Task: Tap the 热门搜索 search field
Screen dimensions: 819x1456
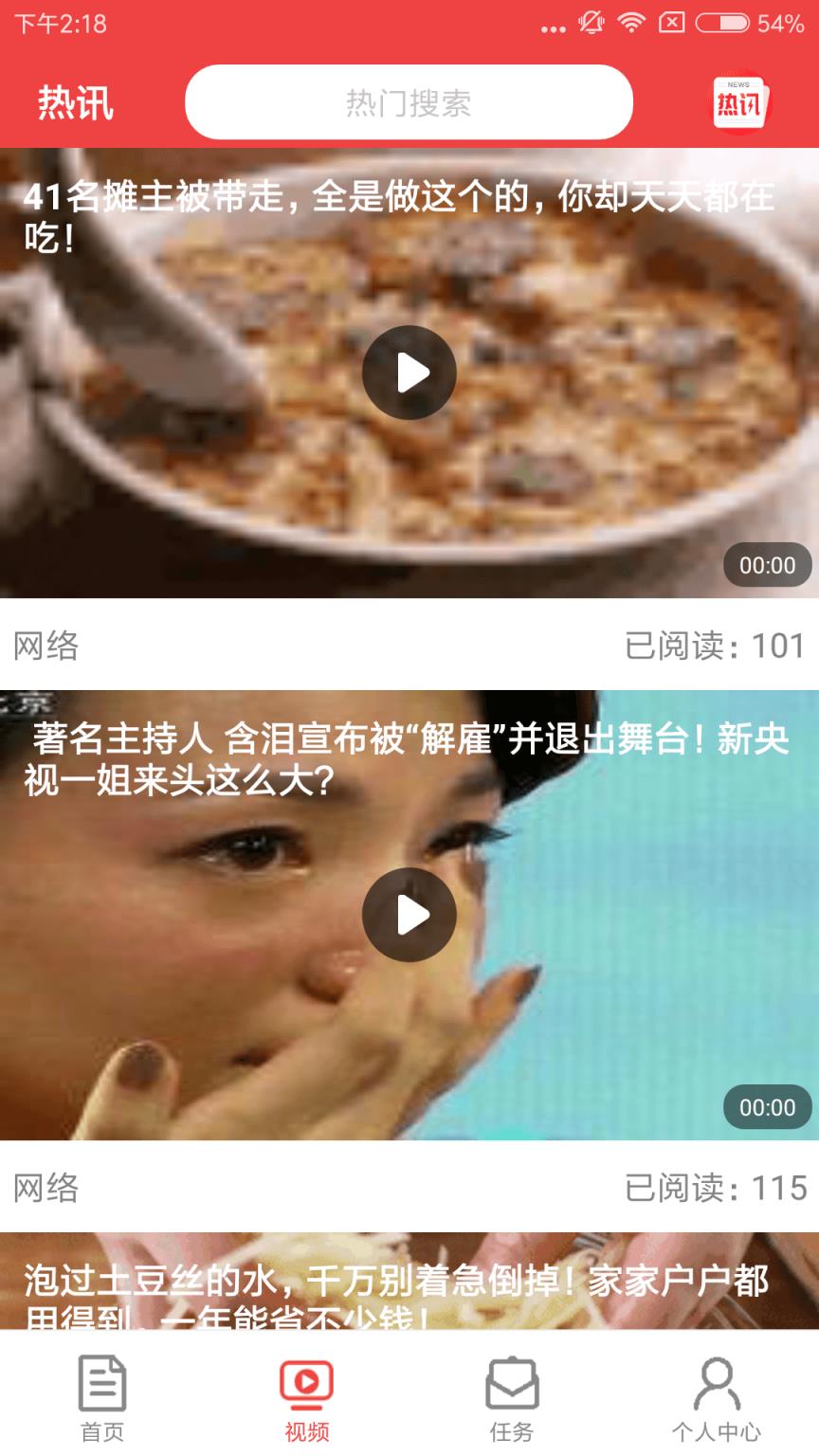Action: (x=409, y=101)
